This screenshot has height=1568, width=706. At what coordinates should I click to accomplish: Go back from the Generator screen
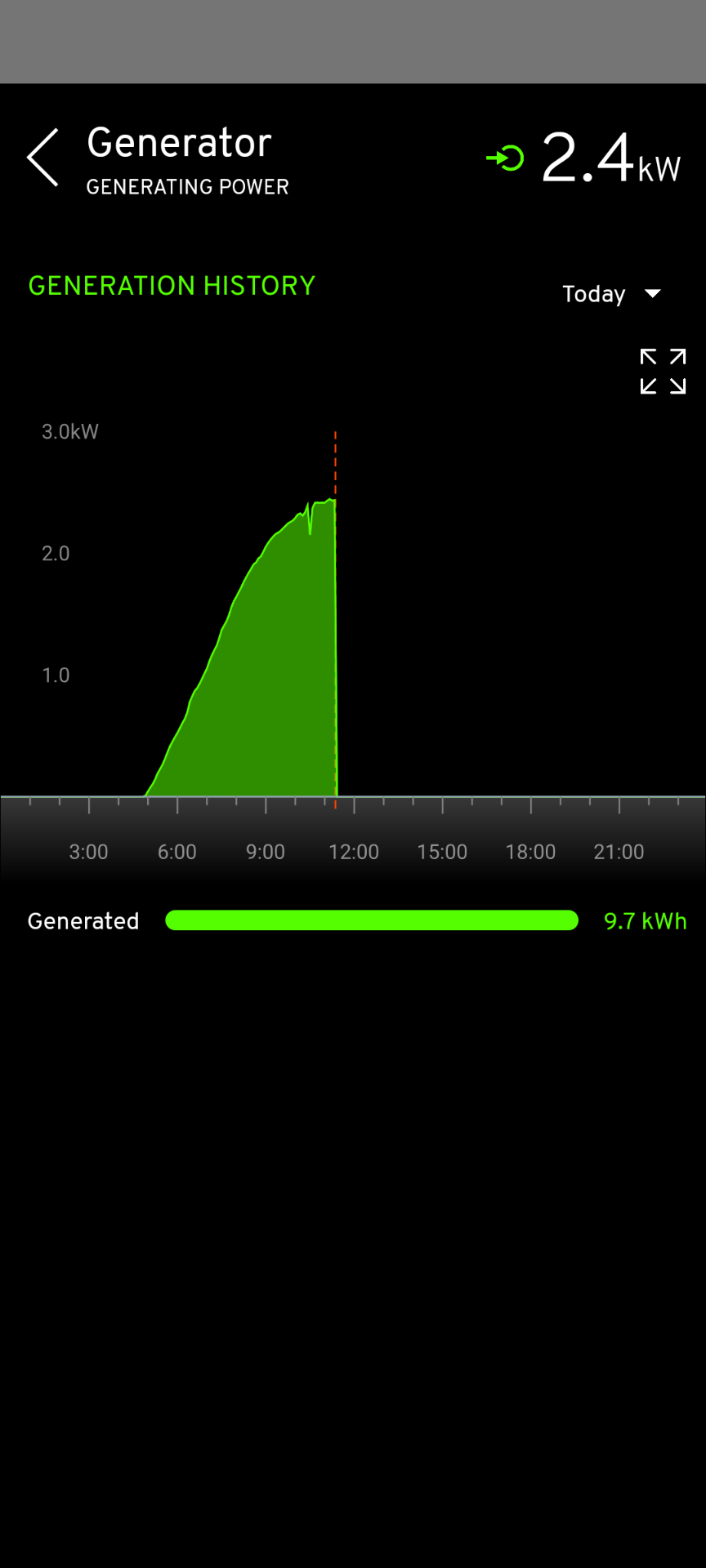42,158
